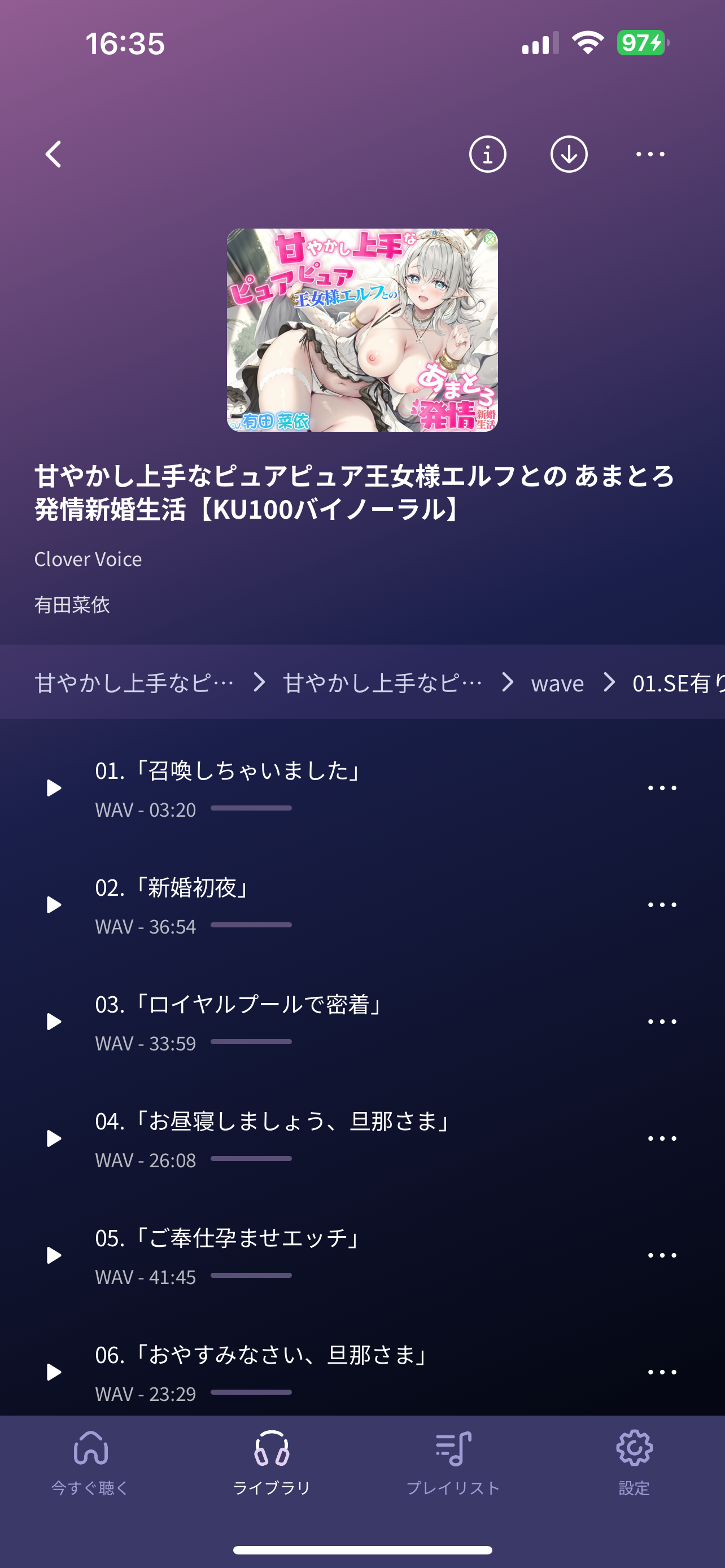Image resolution: width=725 pixels, height=1568 pixels.
Task: Open more options for track 06
Action: click(662, 1372)
